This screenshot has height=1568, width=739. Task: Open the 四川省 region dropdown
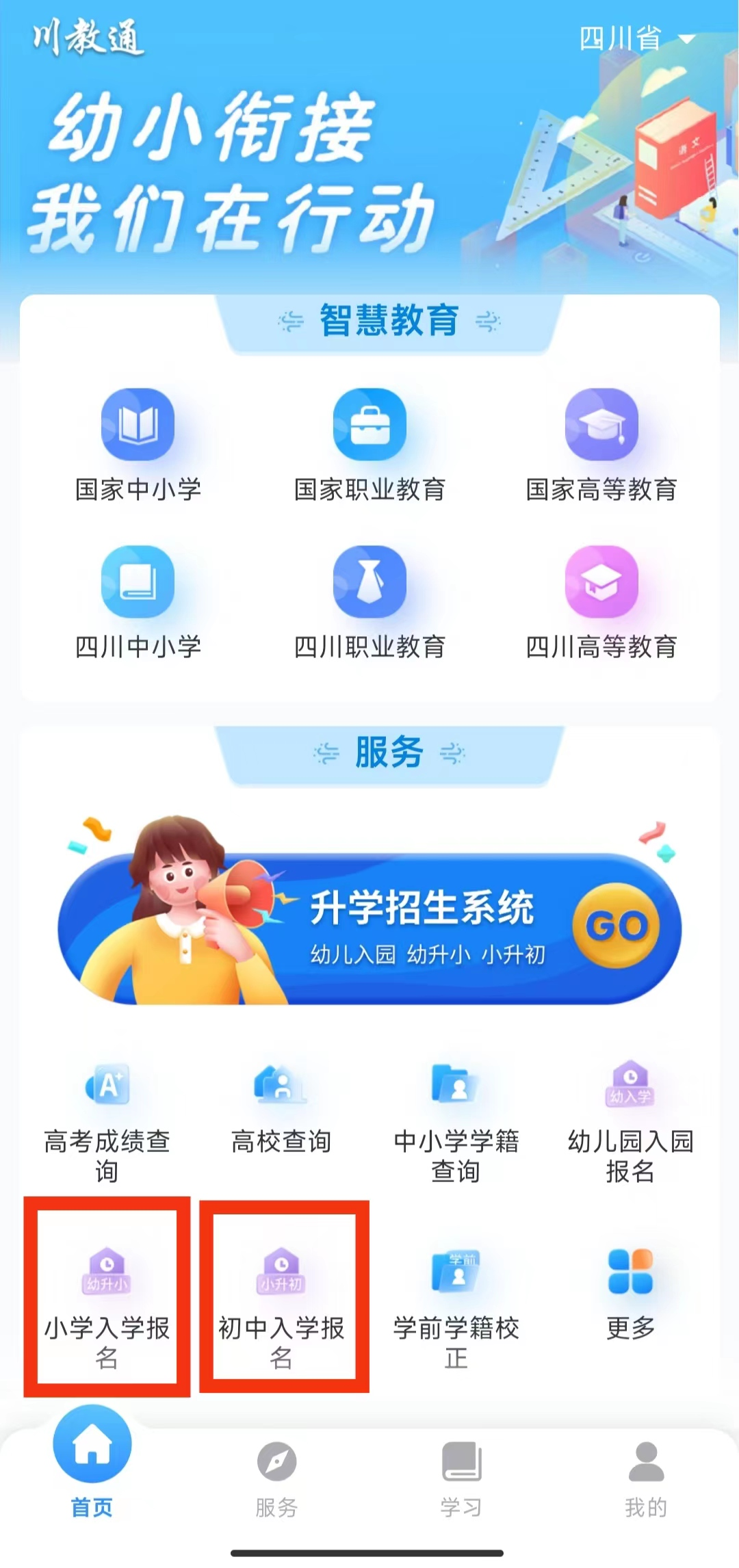[636, 39]
